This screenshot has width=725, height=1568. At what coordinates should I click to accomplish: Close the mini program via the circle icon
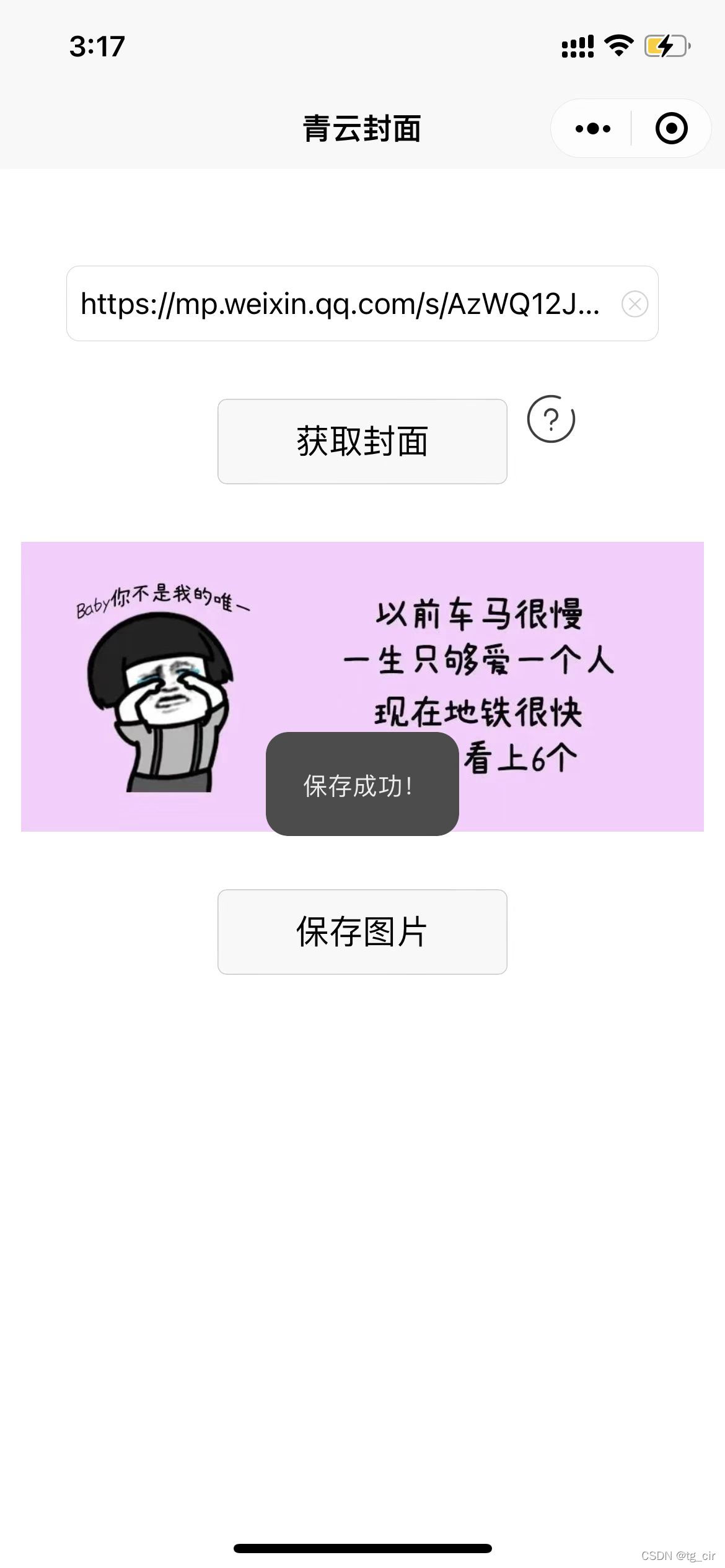(671, 128)
